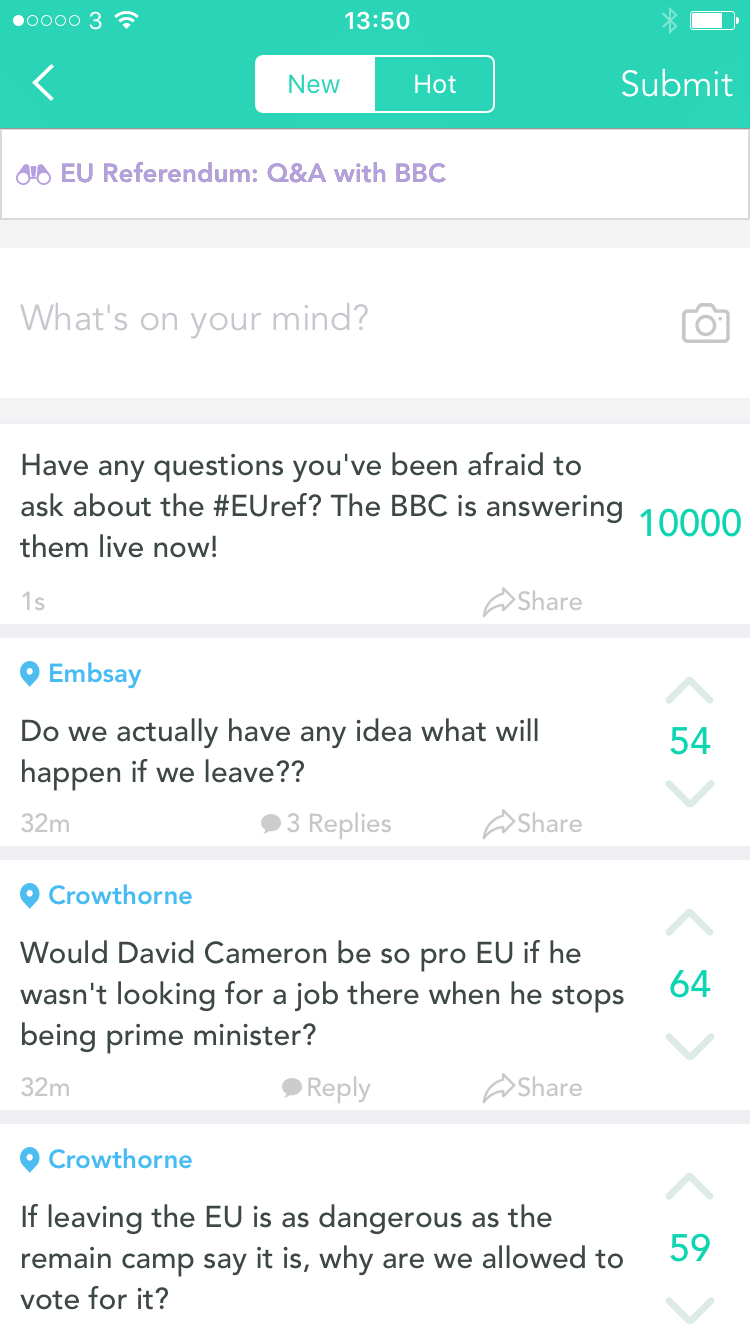Viewport: 750px width, 1334px height.
Task: Share the David Cameron post
Action: pyautogui.click(x=533, y=1088)
